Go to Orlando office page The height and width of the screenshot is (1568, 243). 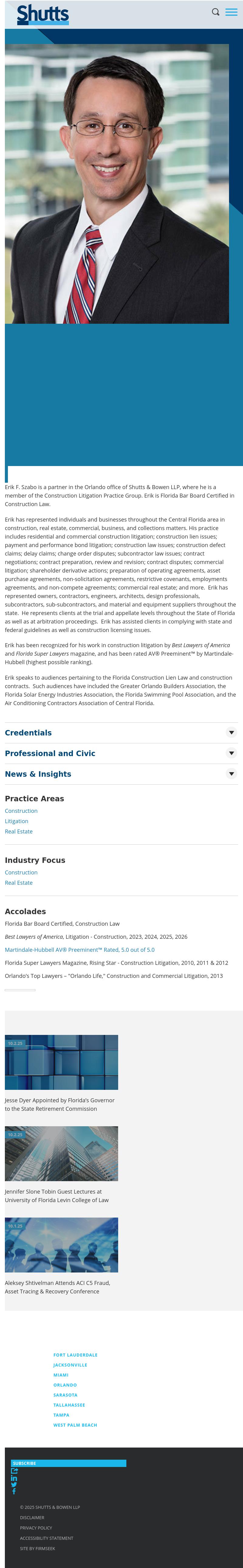(x=65, y=1385)
